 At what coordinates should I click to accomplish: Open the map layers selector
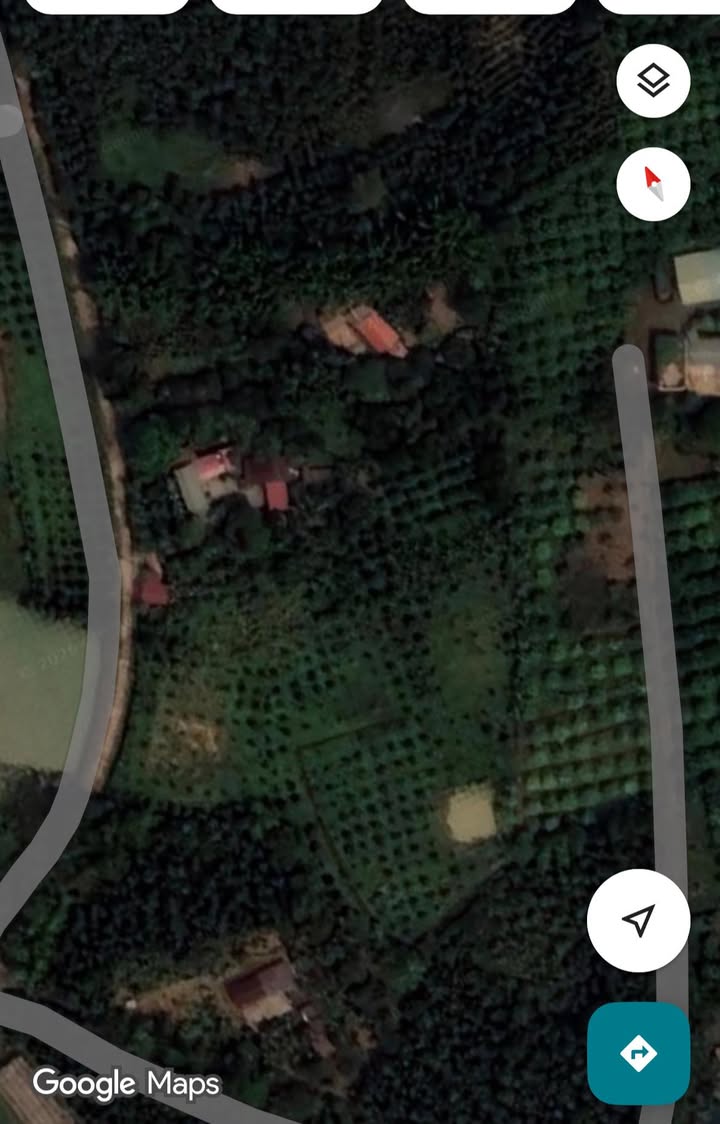(x=653, y=81)
